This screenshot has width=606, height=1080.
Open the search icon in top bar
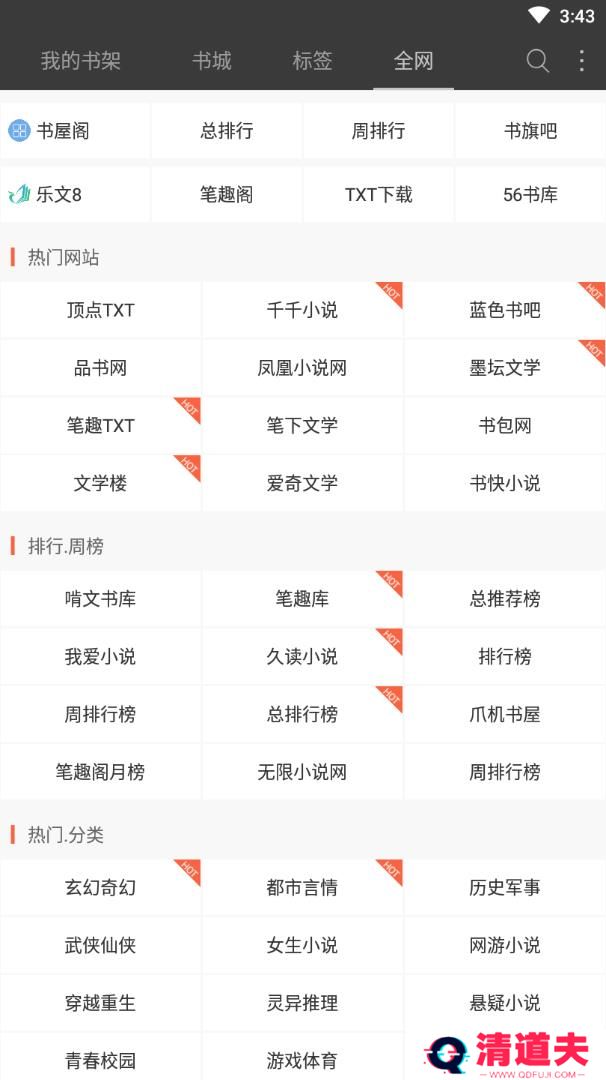pyautogui.click(x=537, y=61)
